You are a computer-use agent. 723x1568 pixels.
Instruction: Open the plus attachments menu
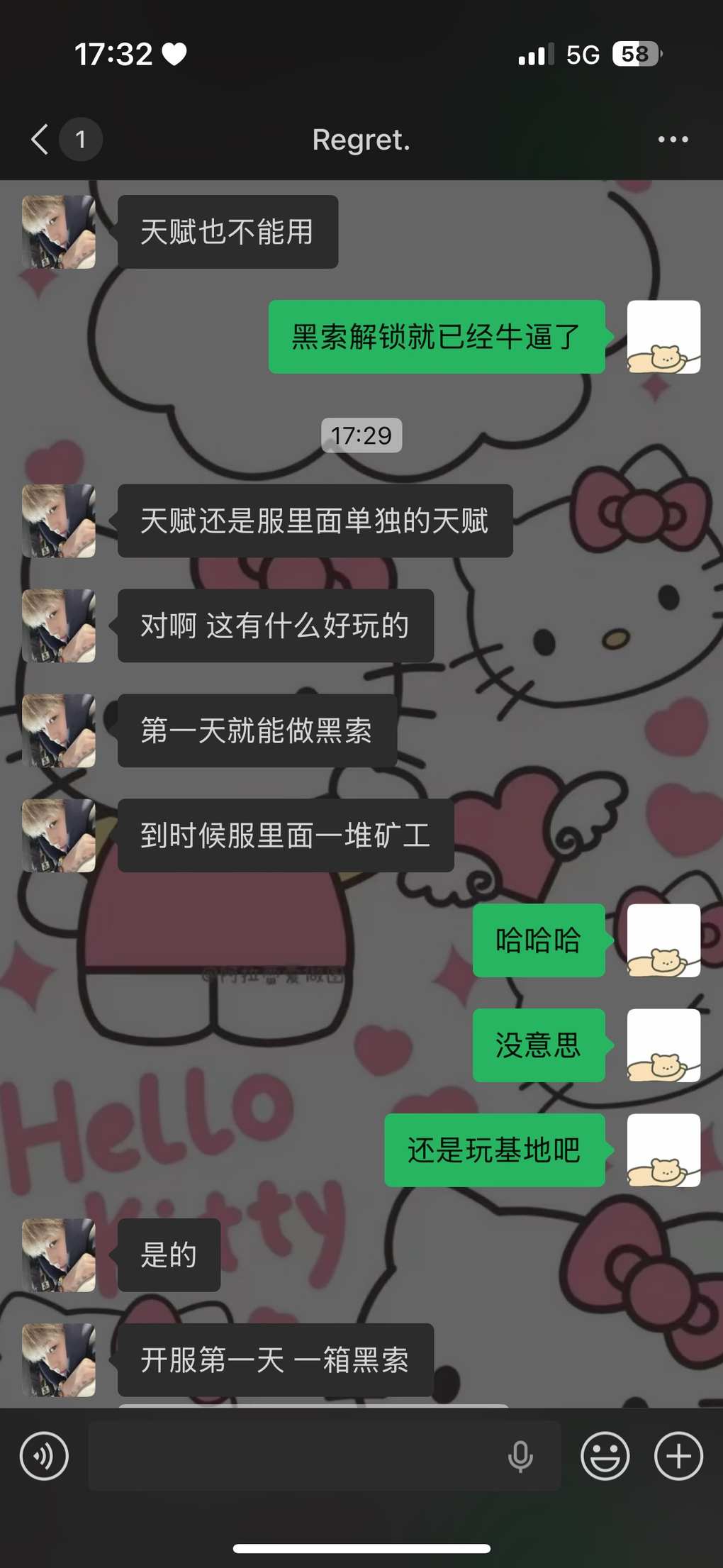point(678,1456)
